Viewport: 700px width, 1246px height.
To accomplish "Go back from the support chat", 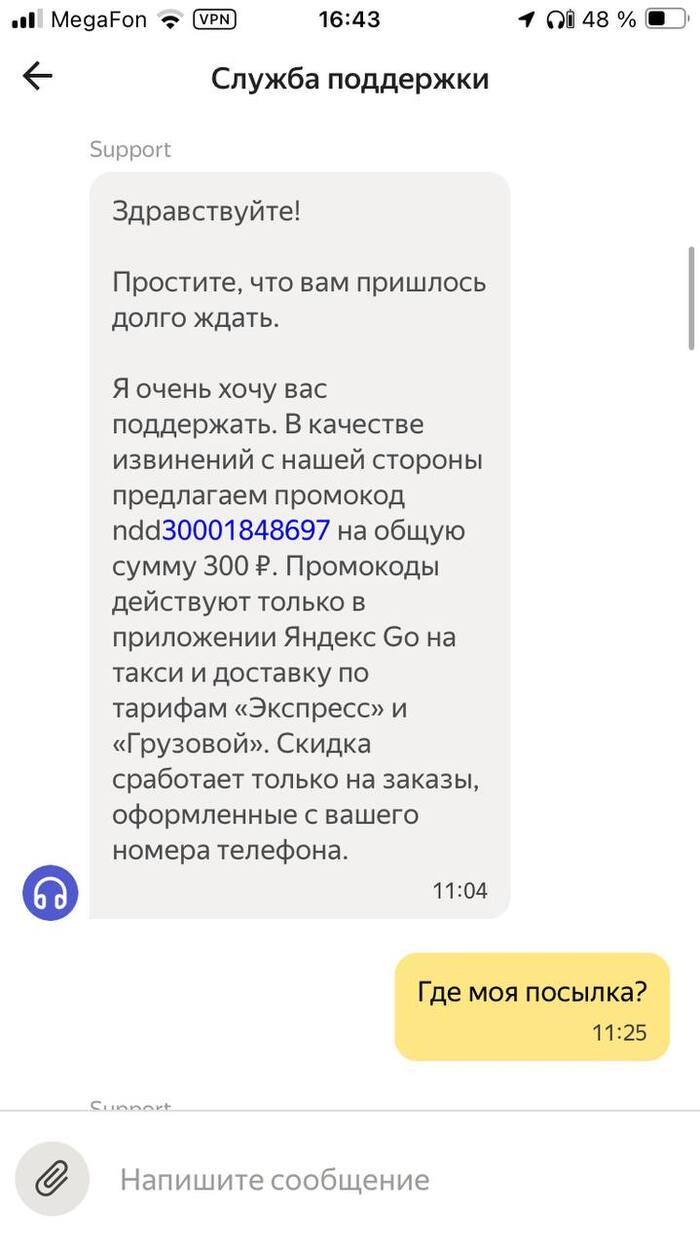I will [37, 76].
